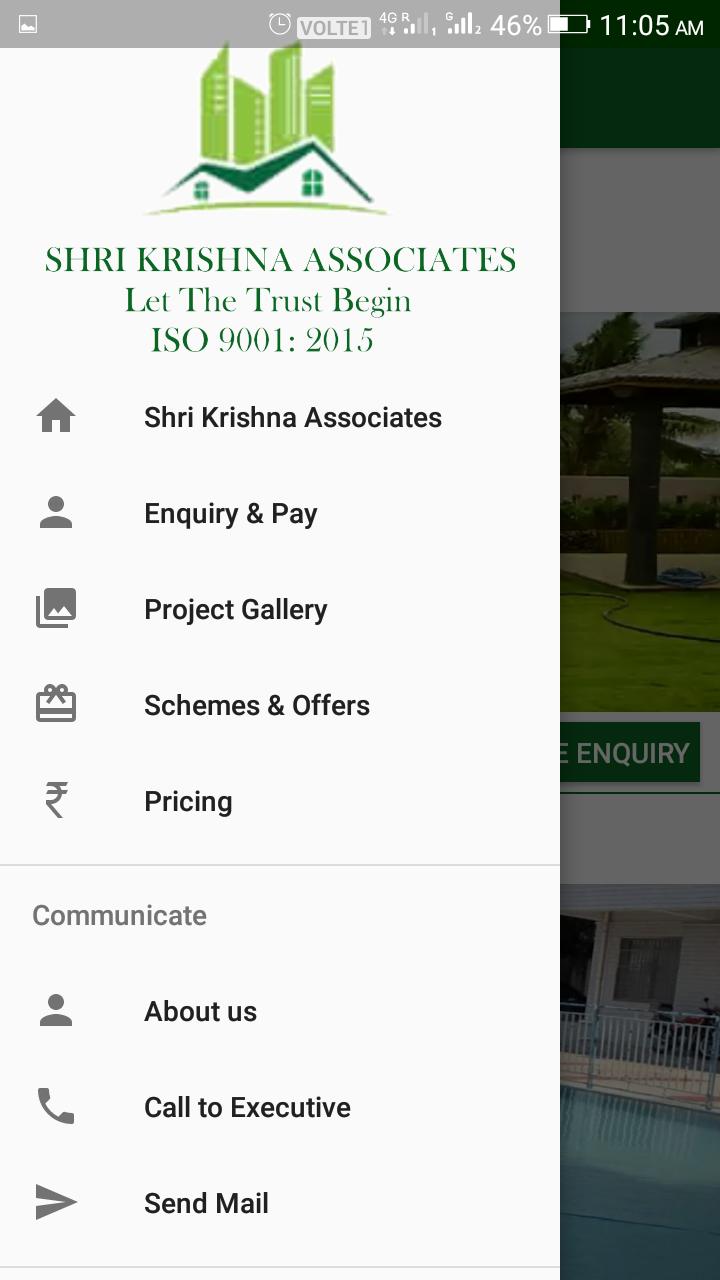Tap the phone icon for Call to Executive
720x1280 pixels.
(x=57, y=1106)
